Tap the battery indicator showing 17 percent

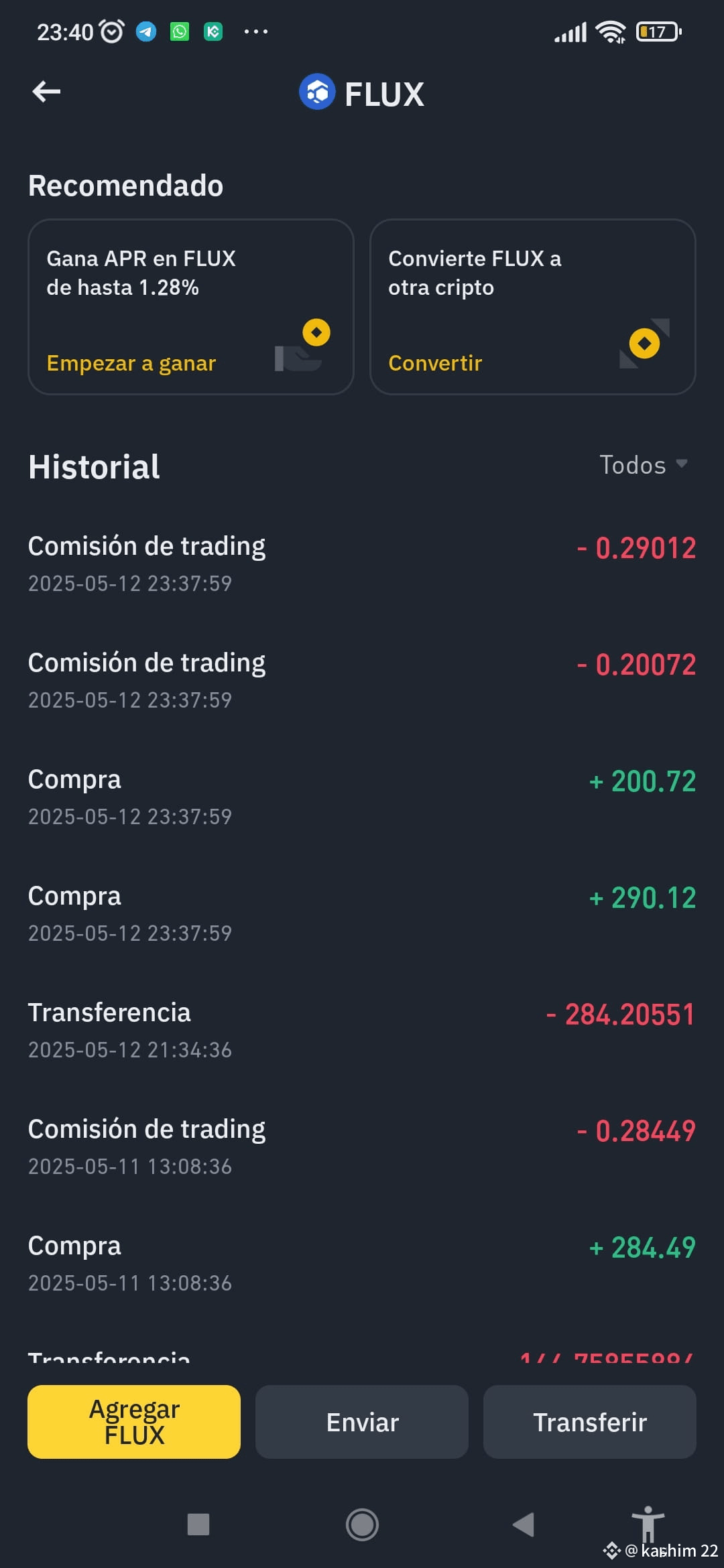click(x=655, y=31)
